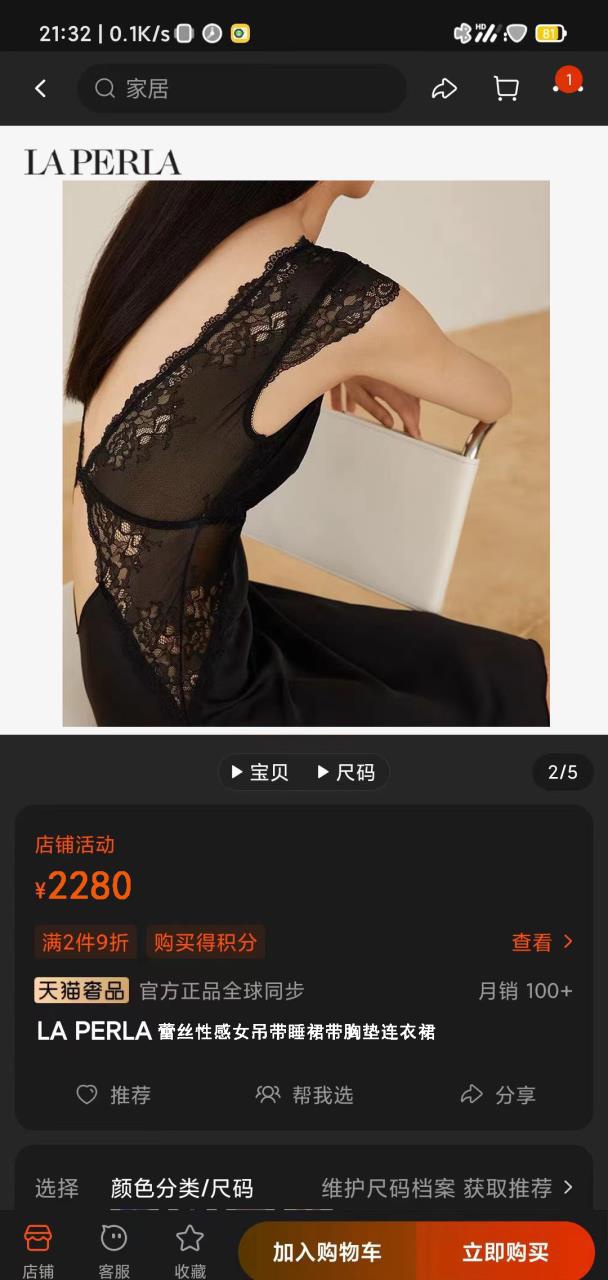Tap 立即购买 to buy now

pos(505,1252)
